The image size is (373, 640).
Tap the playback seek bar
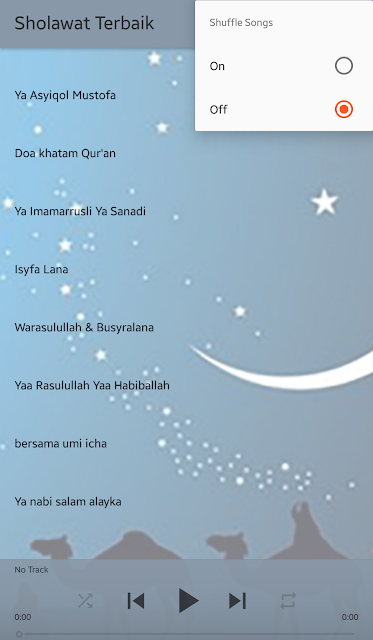point(186,634)
